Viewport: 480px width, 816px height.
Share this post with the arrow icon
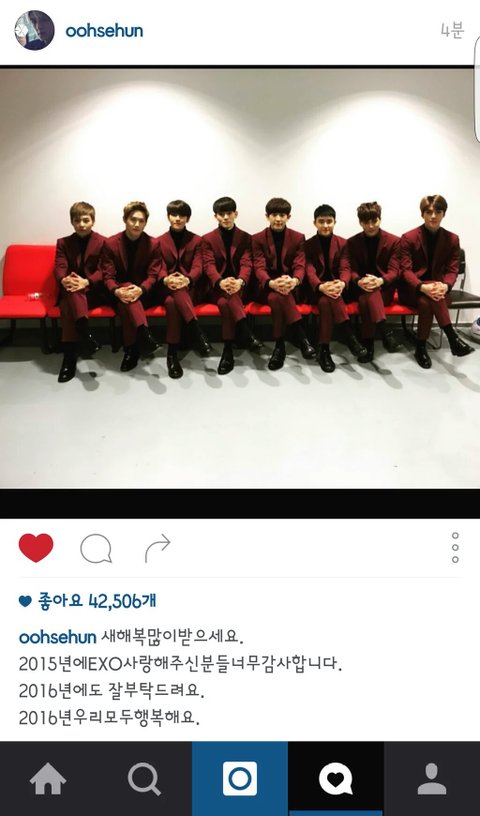pos(157,548)
